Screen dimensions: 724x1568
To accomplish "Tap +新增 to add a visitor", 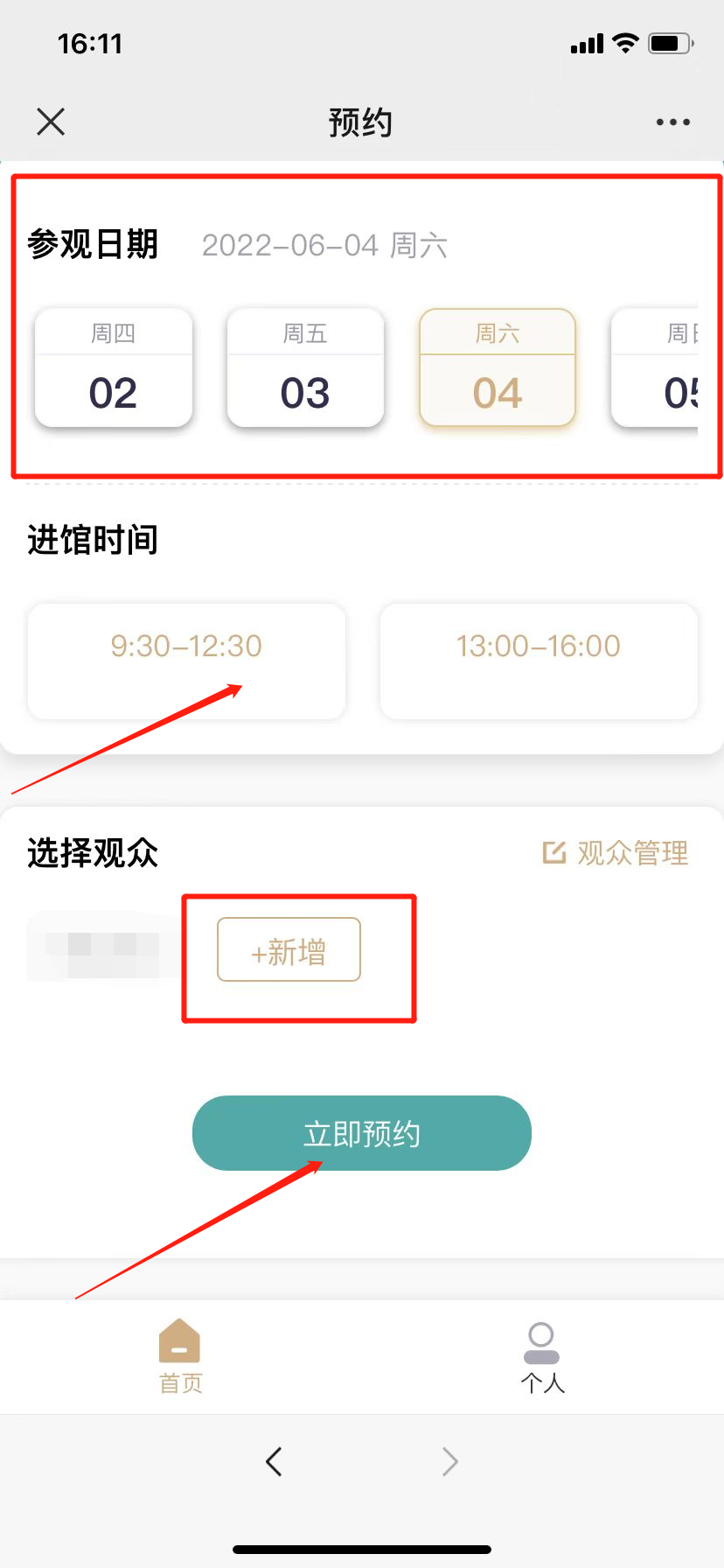I will [289, 950].
